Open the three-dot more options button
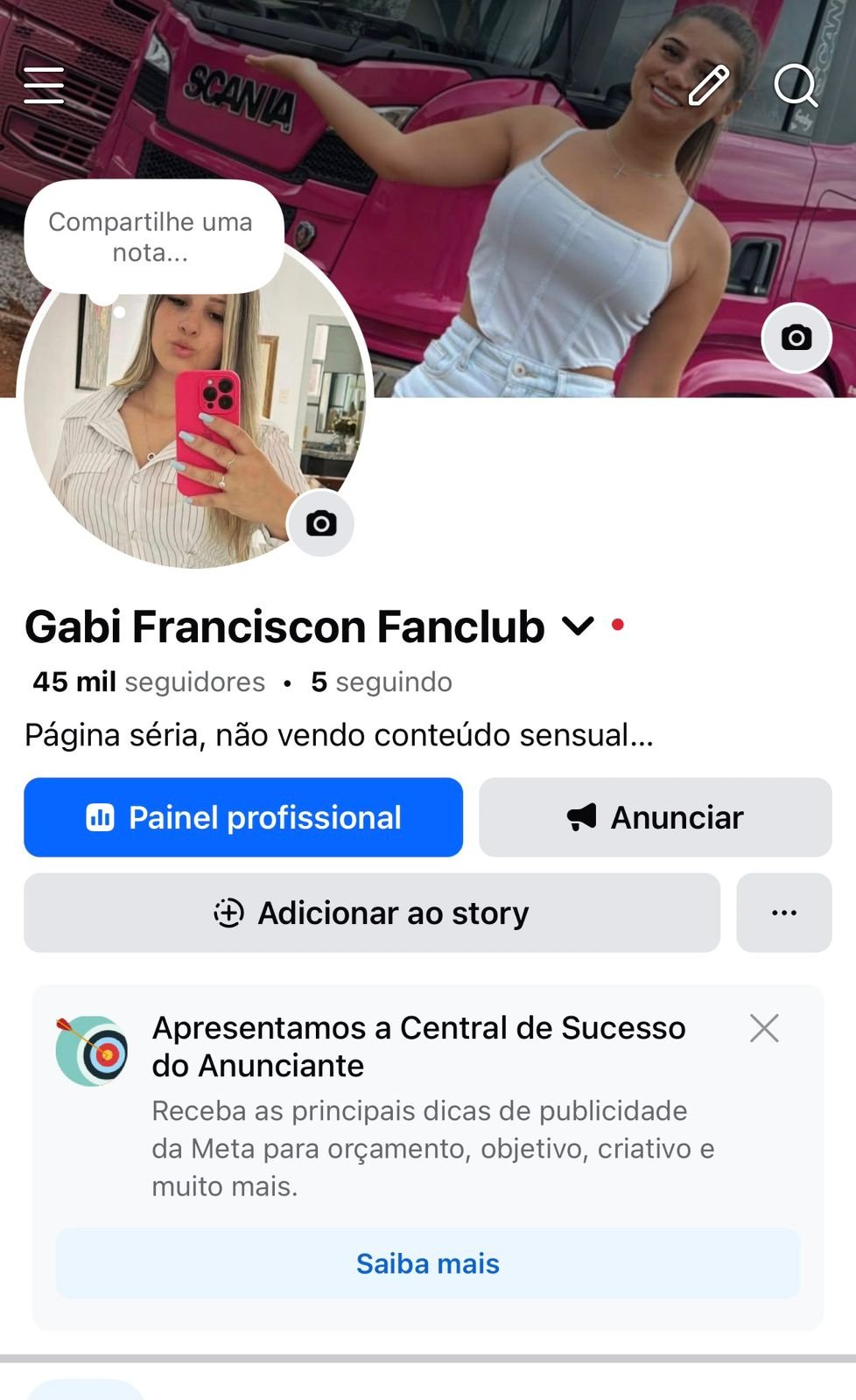The width and height of the screenshot is (856, 1400). [x=783, y=913]
